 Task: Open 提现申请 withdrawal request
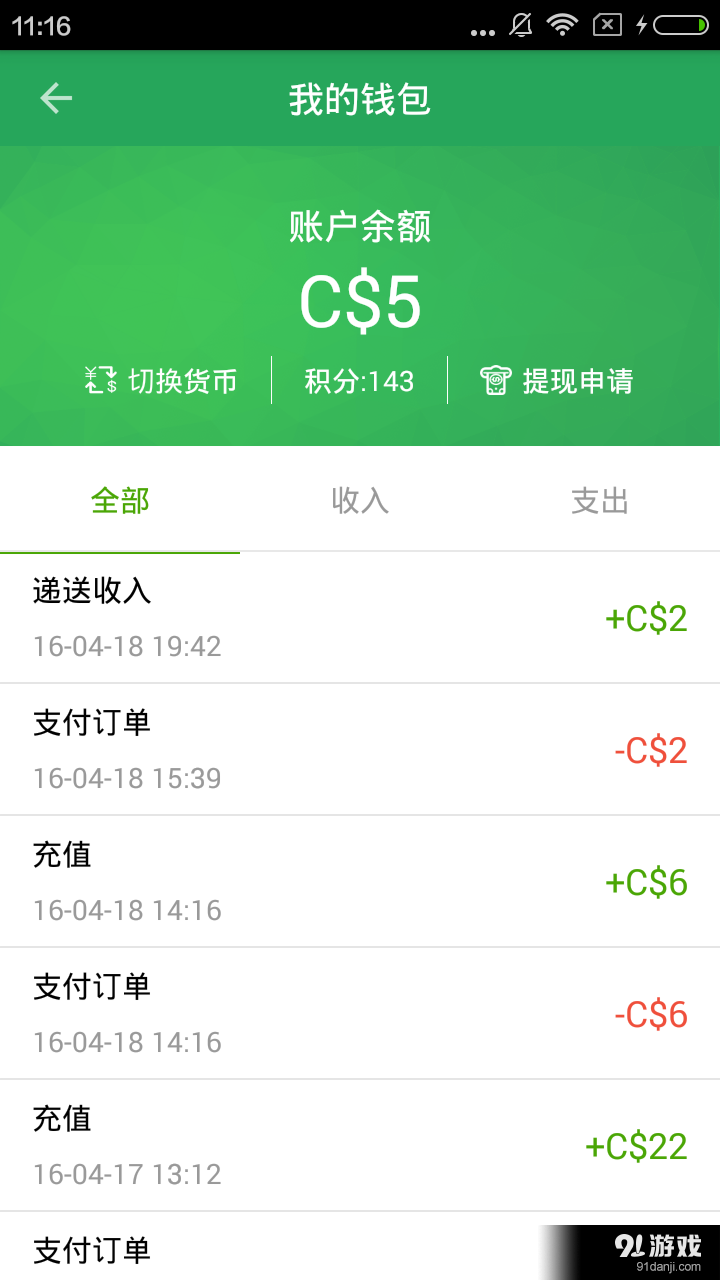575,380
